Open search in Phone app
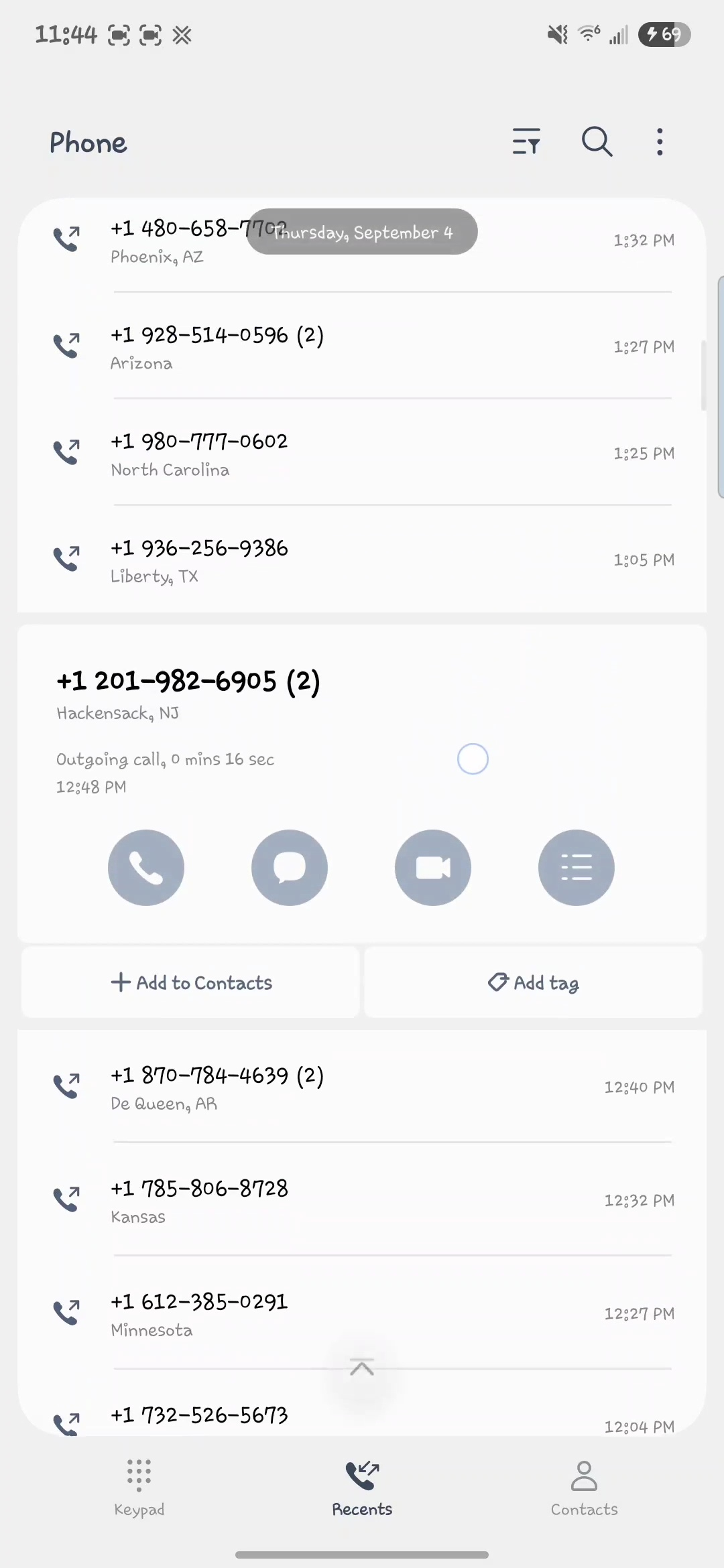Image resolution: width=724 pixels, height=1568 pixels. coord(597,141)
